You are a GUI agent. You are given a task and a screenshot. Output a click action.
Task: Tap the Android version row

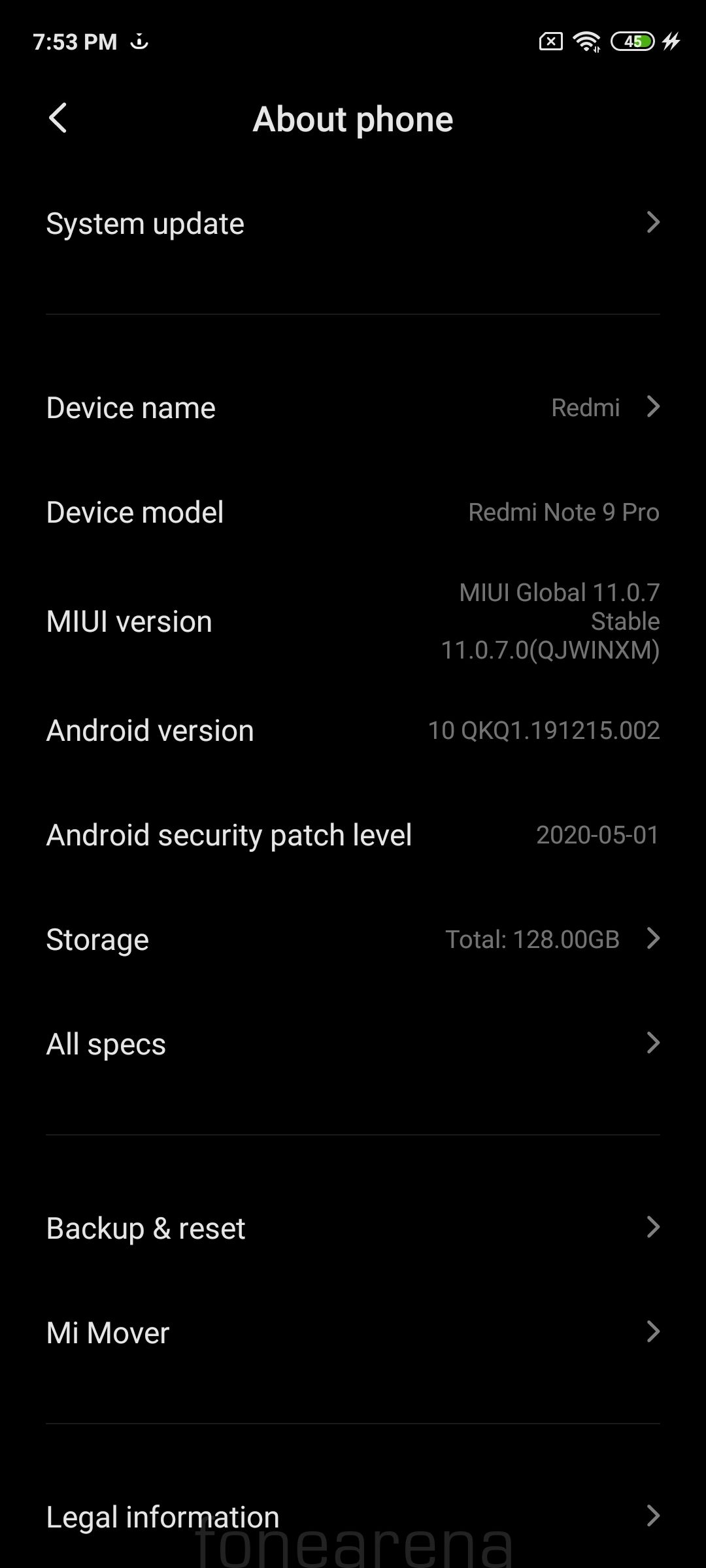[x=353, y=730]
